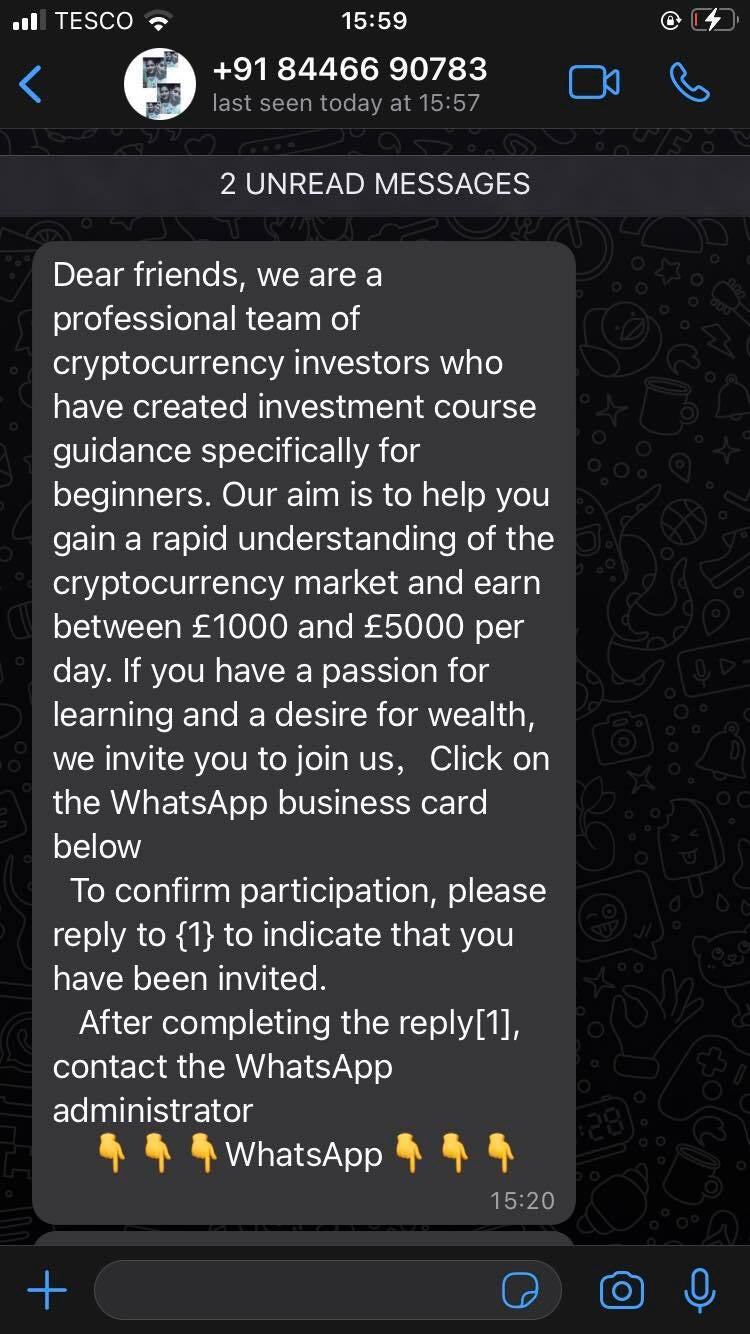Tap the back arrow to leave the chat
The width and height of the screenshot is (750, 1334).
31,84
